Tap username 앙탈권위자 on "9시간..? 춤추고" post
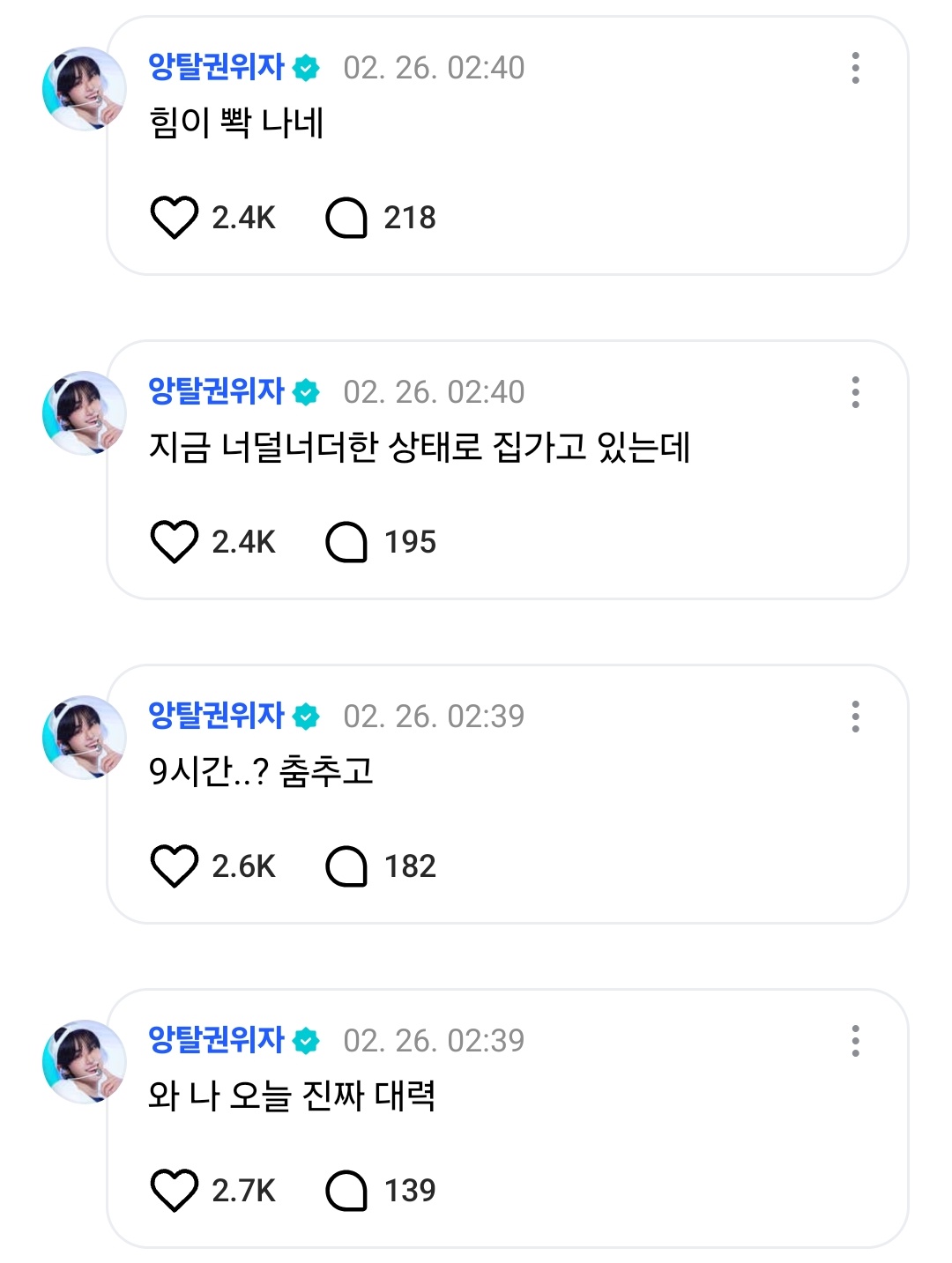This screenshot has height=1263, width=952. [217, 716]
